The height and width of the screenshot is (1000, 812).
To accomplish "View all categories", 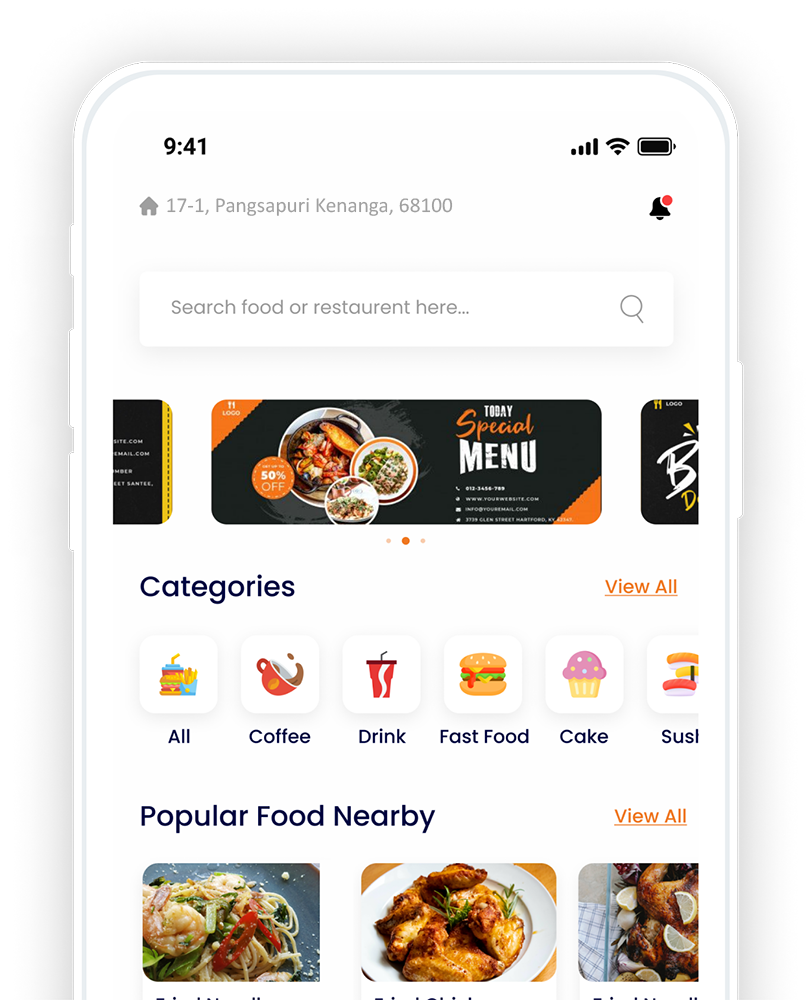I will [x=640, y=587].
